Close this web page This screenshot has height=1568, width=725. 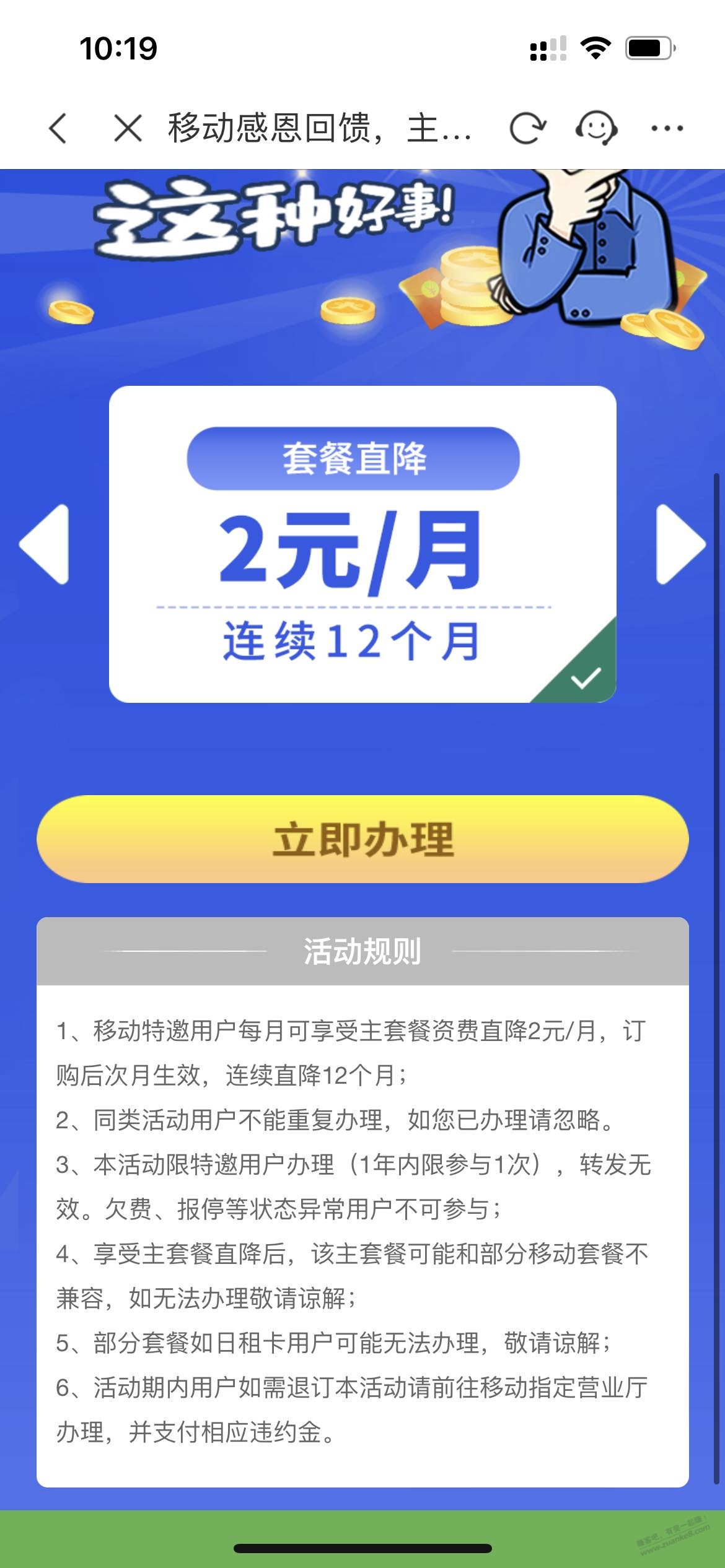coord(128,128)
